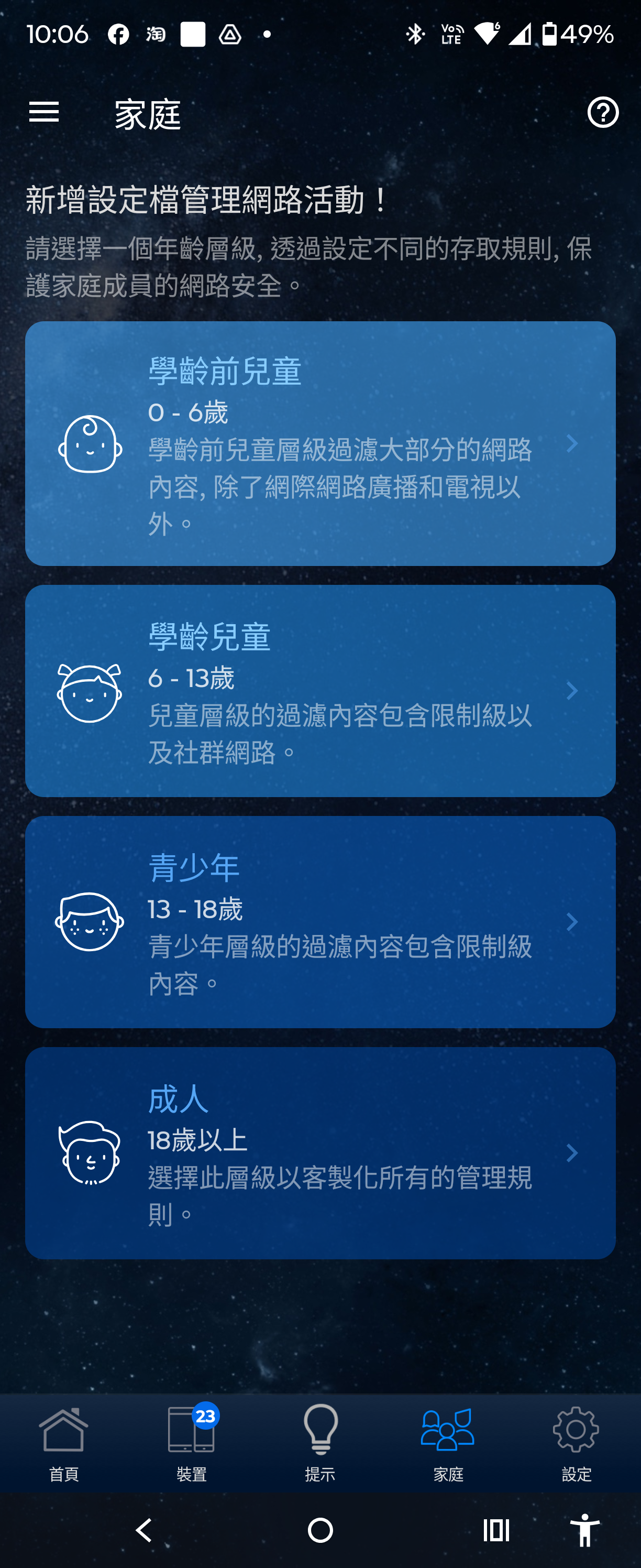The height and width of the screenshot is (1568, 641).
Task: Select the 學齡前兒童 age profile card
Action: point(320,444)
